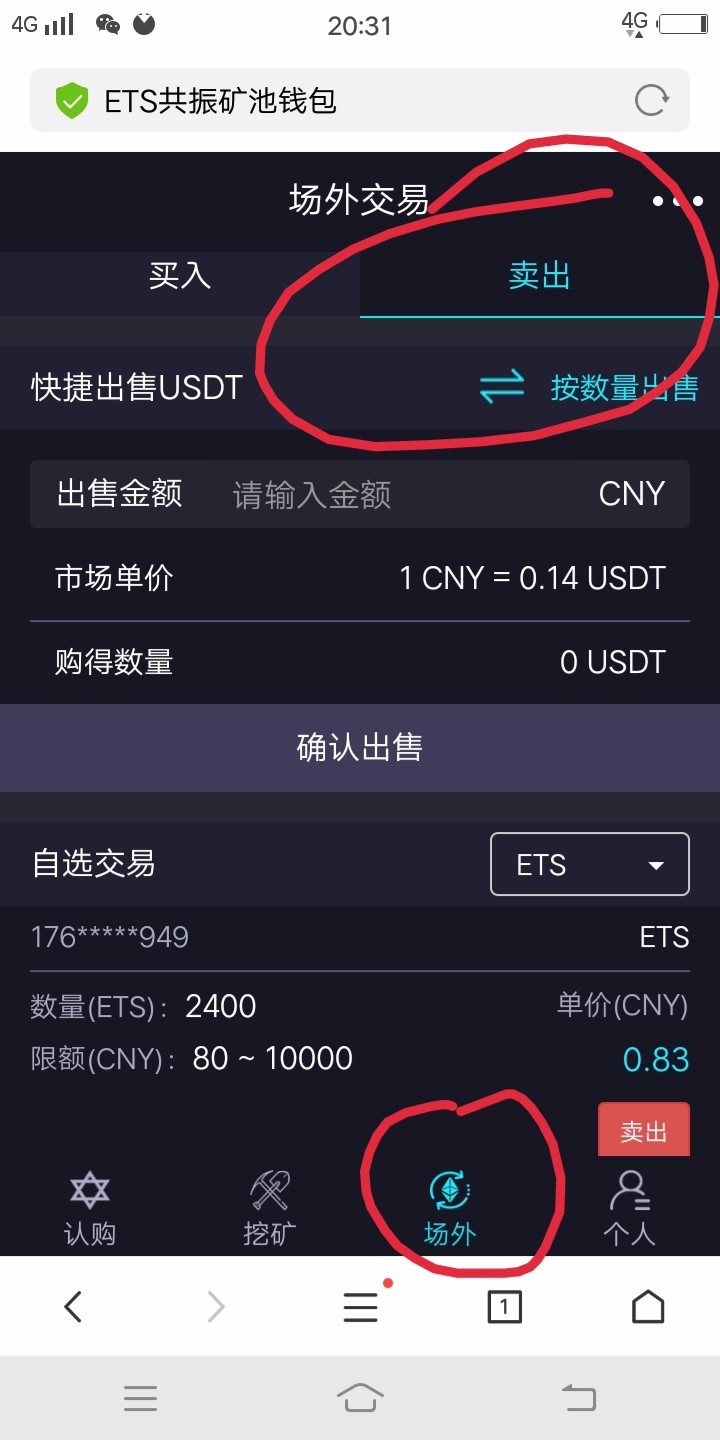Open the three-dot overflow menu
The image size is (720, 1440).
pos(677,201)
